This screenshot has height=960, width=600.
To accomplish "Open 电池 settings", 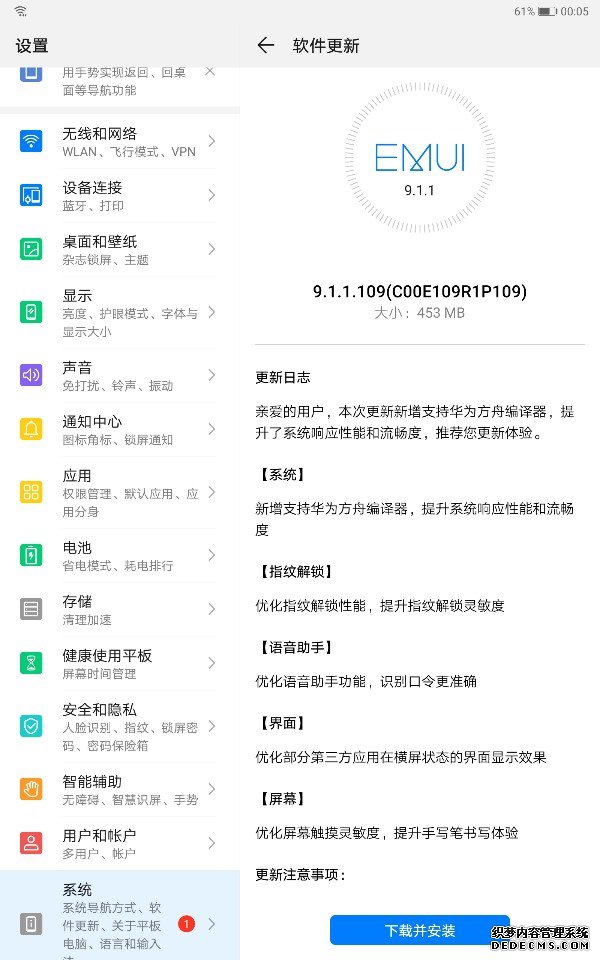I will 120,556.
